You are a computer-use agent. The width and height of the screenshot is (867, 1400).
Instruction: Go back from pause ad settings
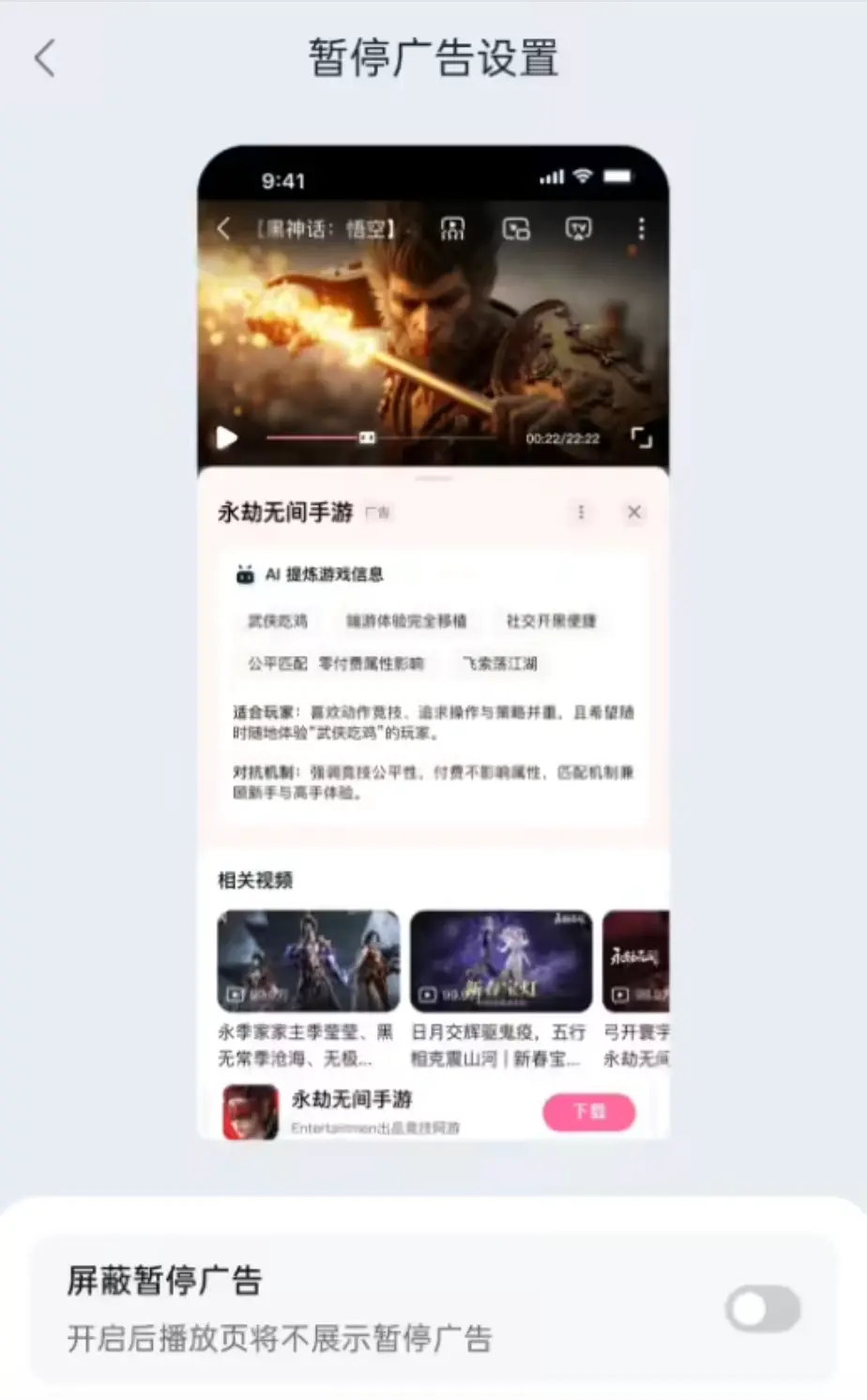coord(45,58)
